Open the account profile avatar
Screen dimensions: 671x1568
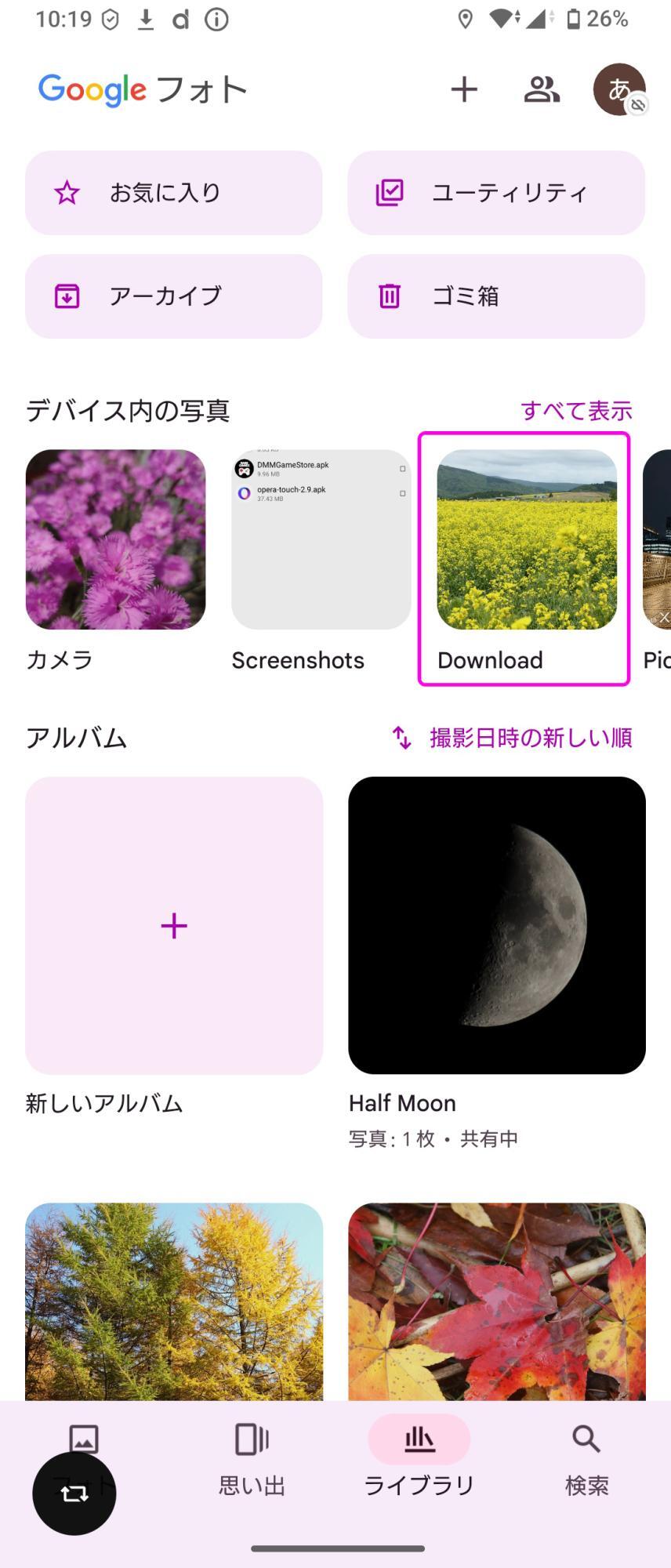pos(619,89)
